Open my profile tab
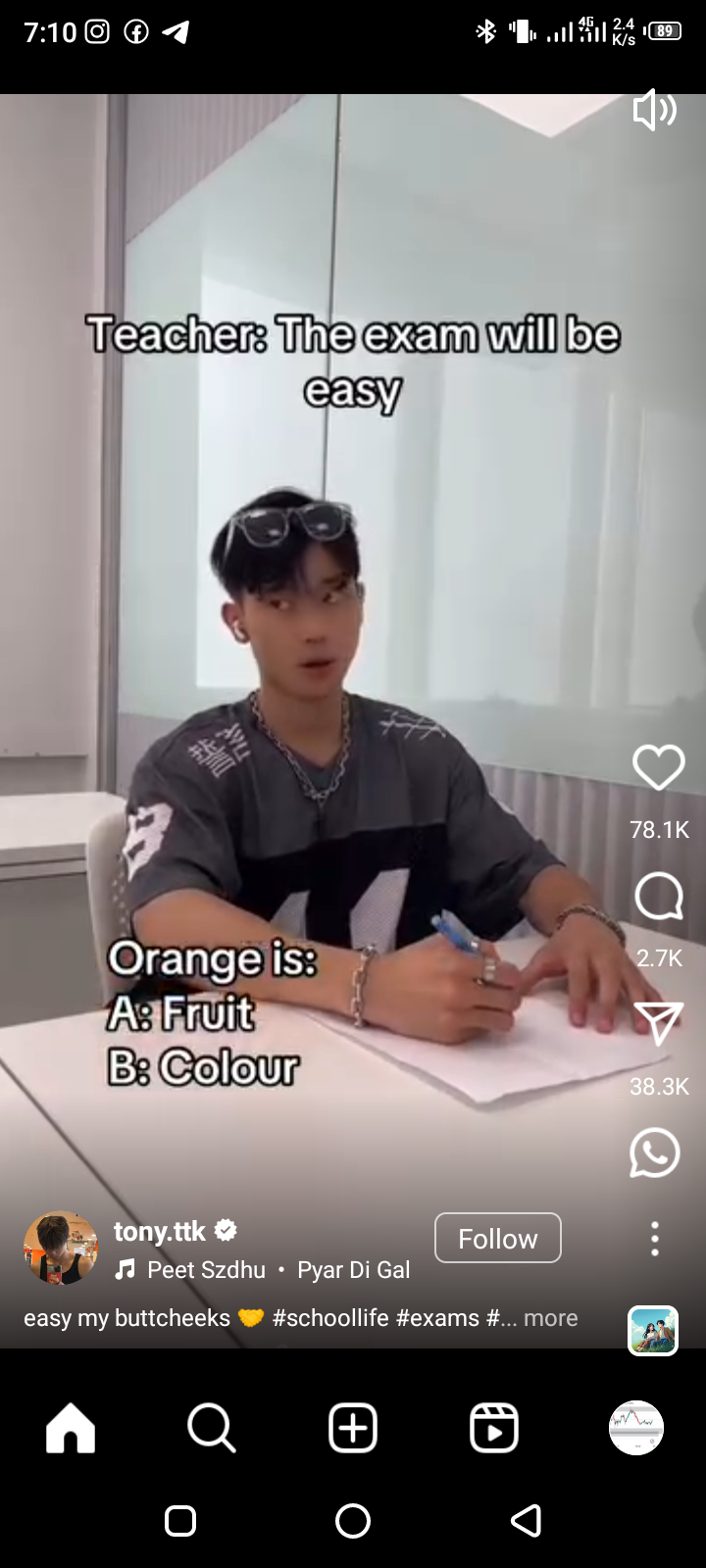The height and width of the screenshot is (1568, 706). pos(636,1428)
